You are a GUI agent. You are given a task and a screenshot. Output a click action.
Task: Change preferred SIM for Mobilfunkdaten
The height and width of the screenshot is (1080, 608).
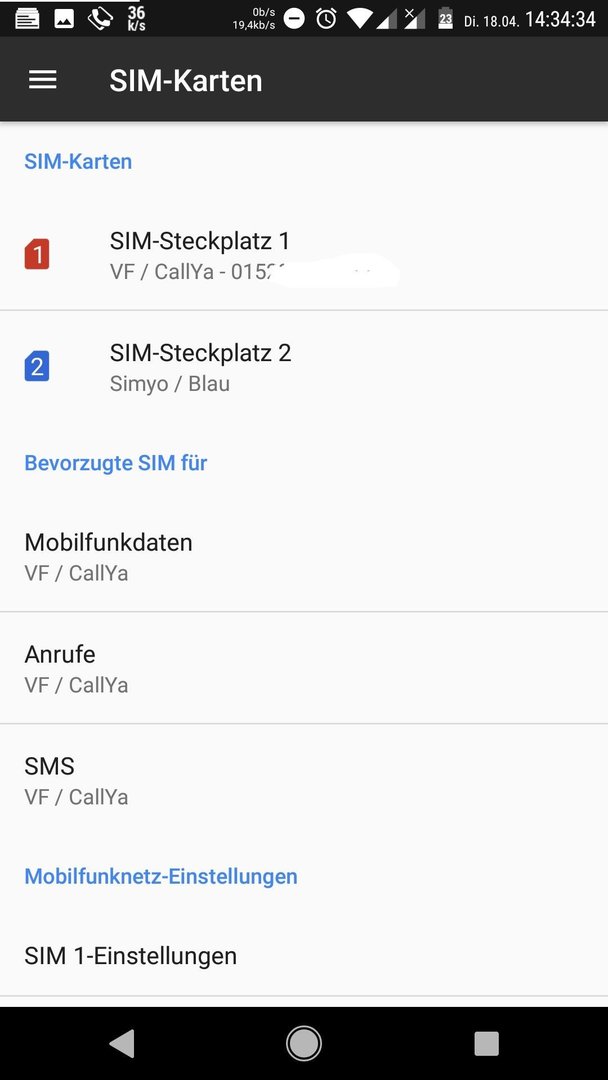(304, 556)
